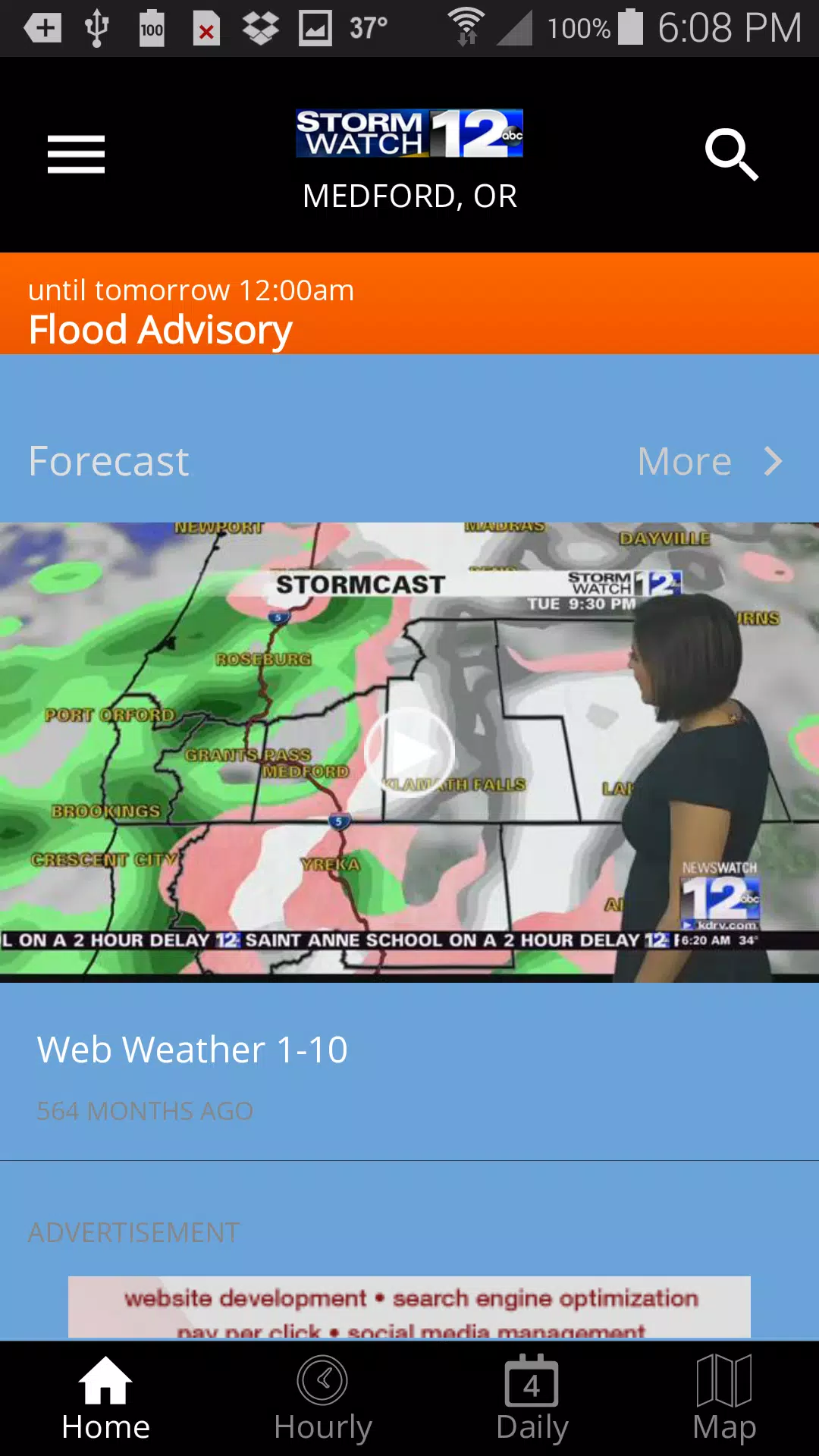Click the StormWatch 12 logo
Screen dimensions: 819x1456
tap(409, 132)
